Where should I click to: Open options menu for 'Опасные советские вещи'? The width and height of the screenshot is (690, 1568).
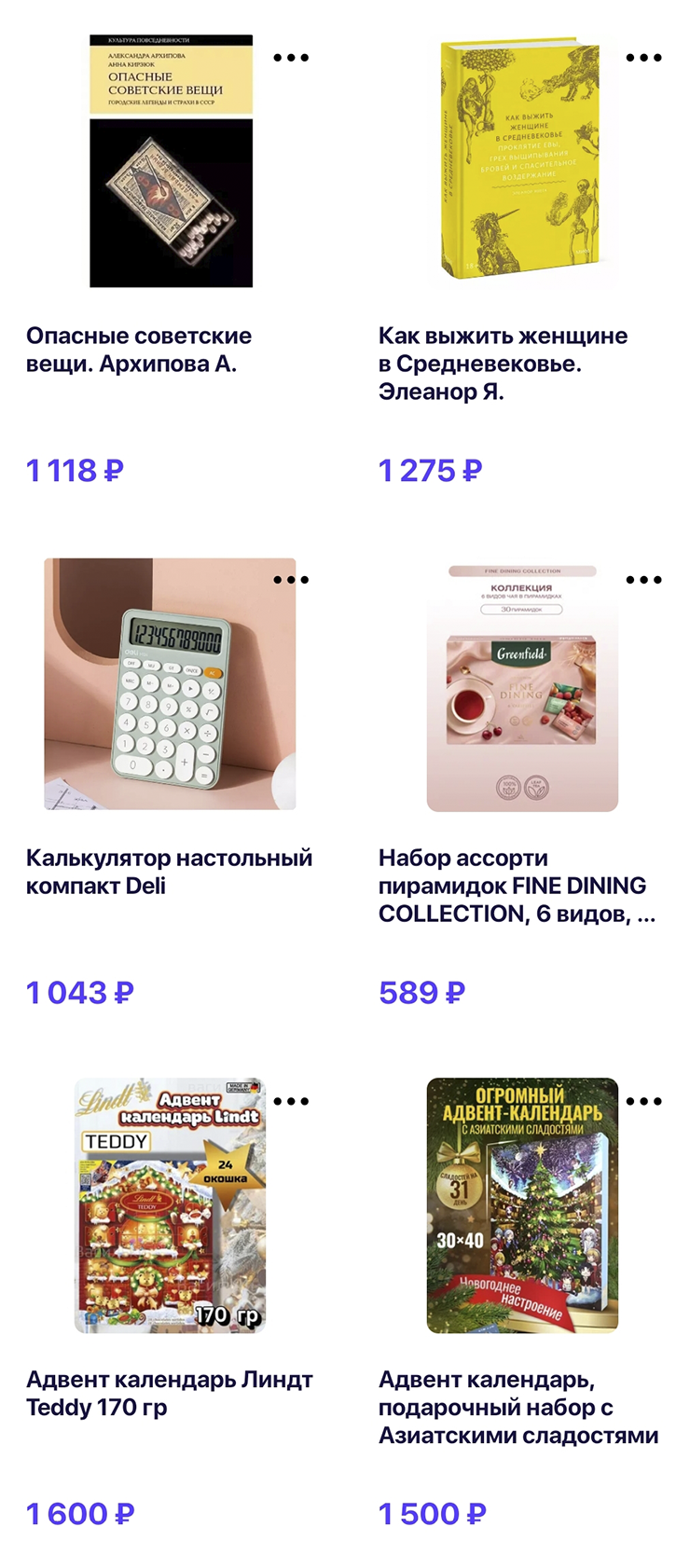[291, 58]
